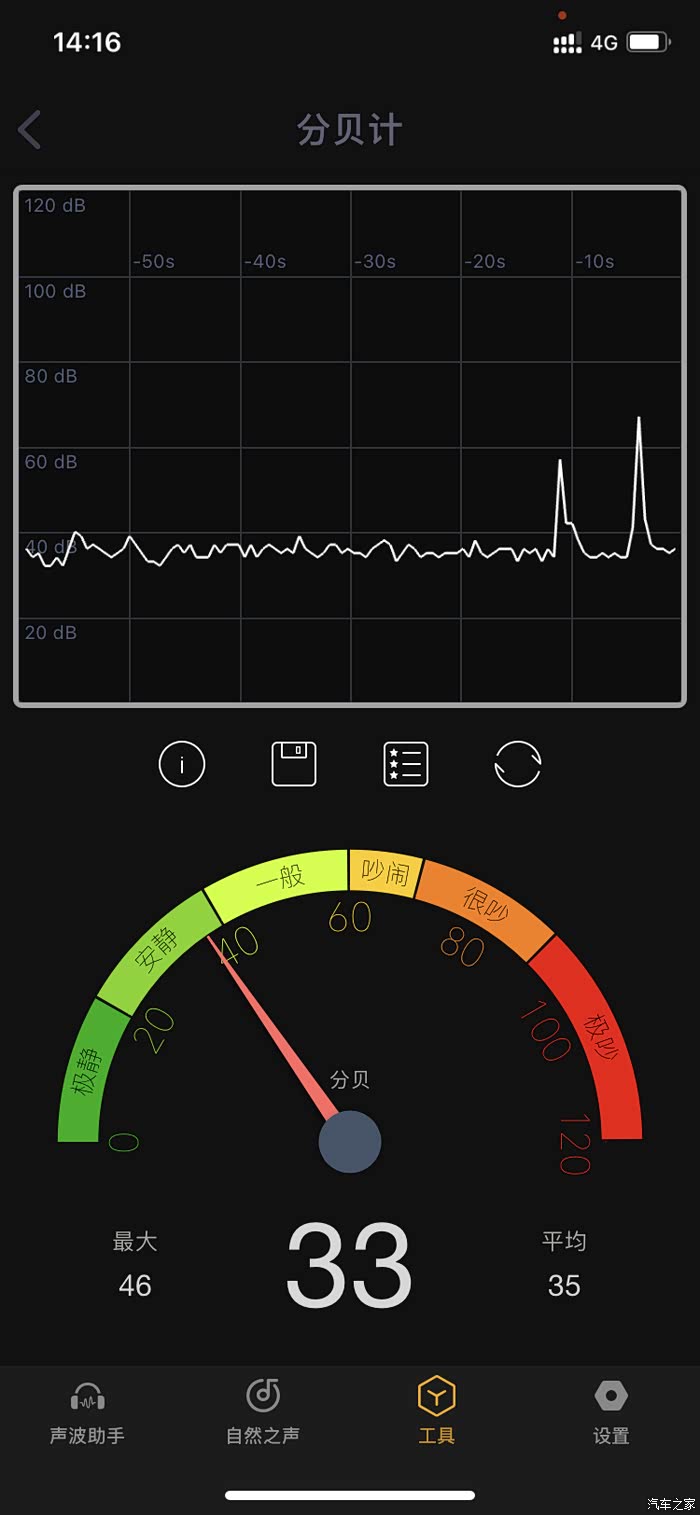The width and height of the screenshot is (700, 1515).
Task: Select the 工具 tab
Action: pos(437,1412)
